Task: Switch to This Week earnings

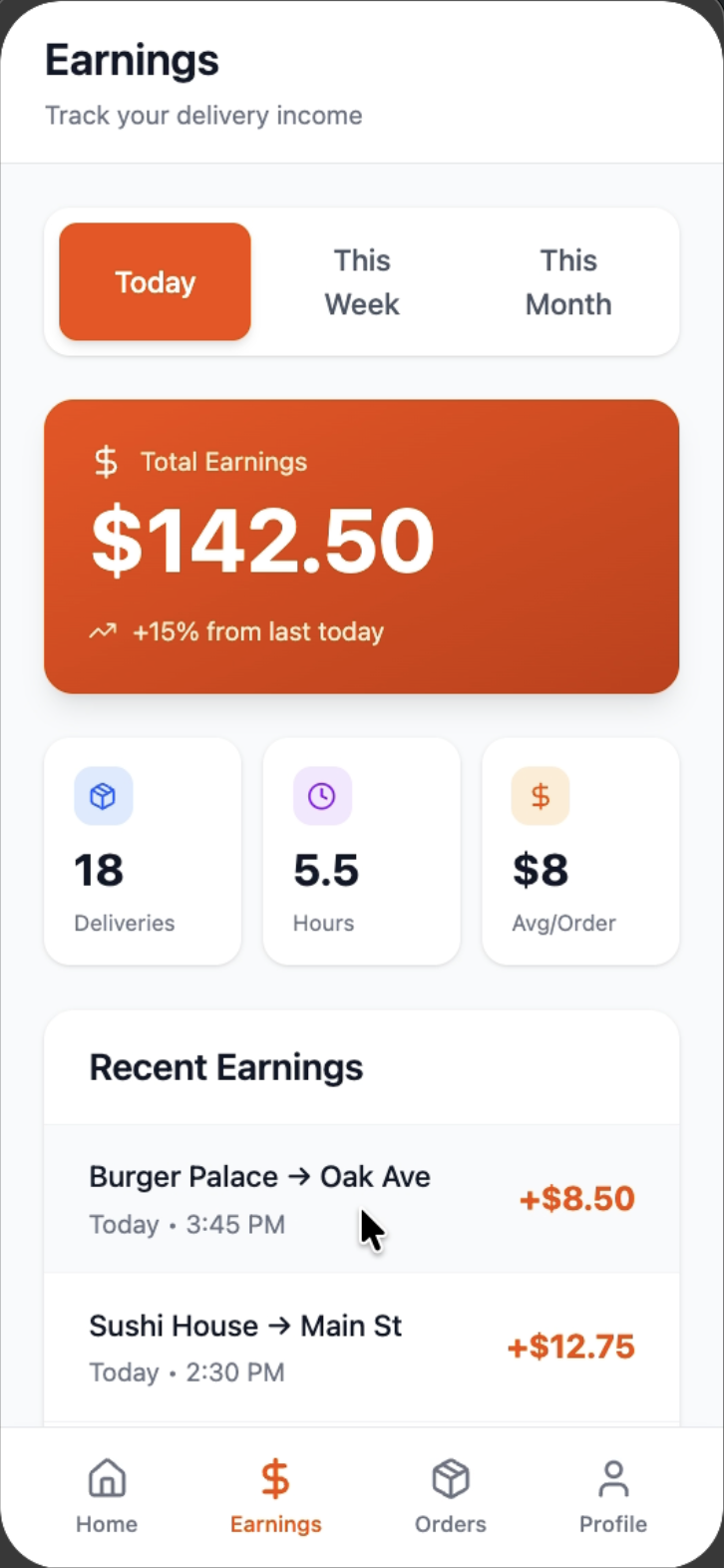Action: 362,282
